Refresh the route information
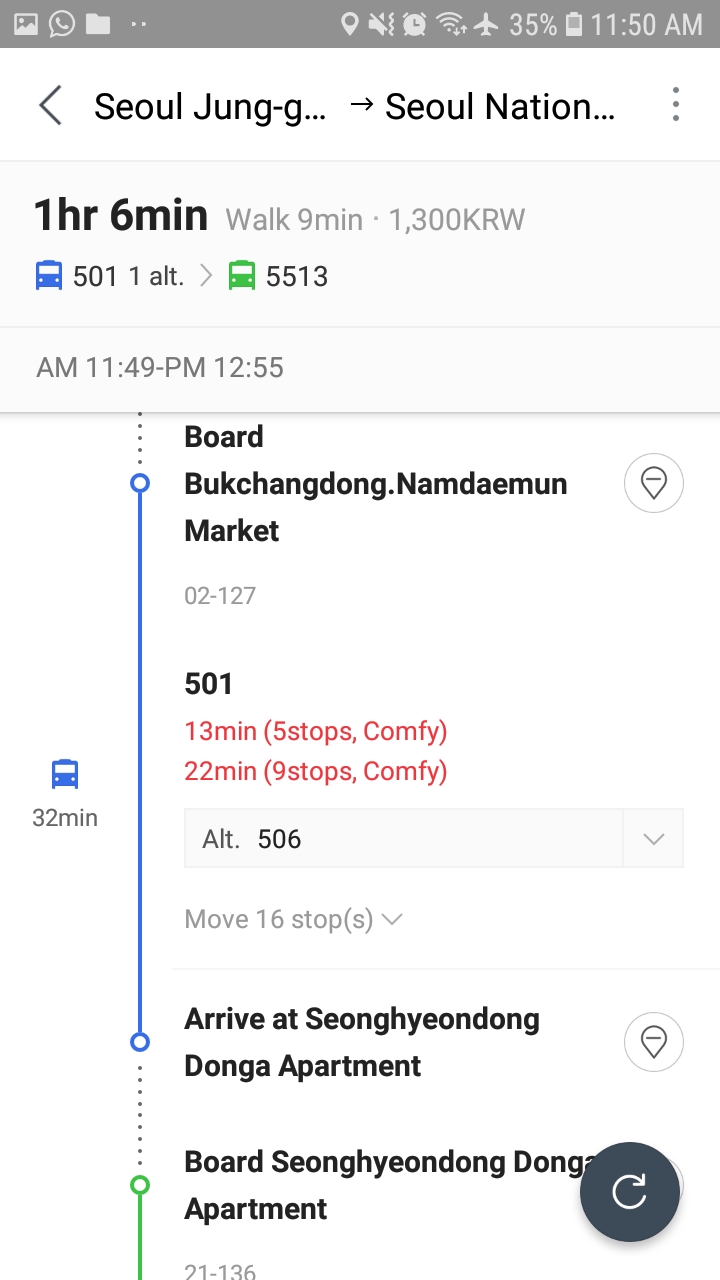 pos(630,1192)
